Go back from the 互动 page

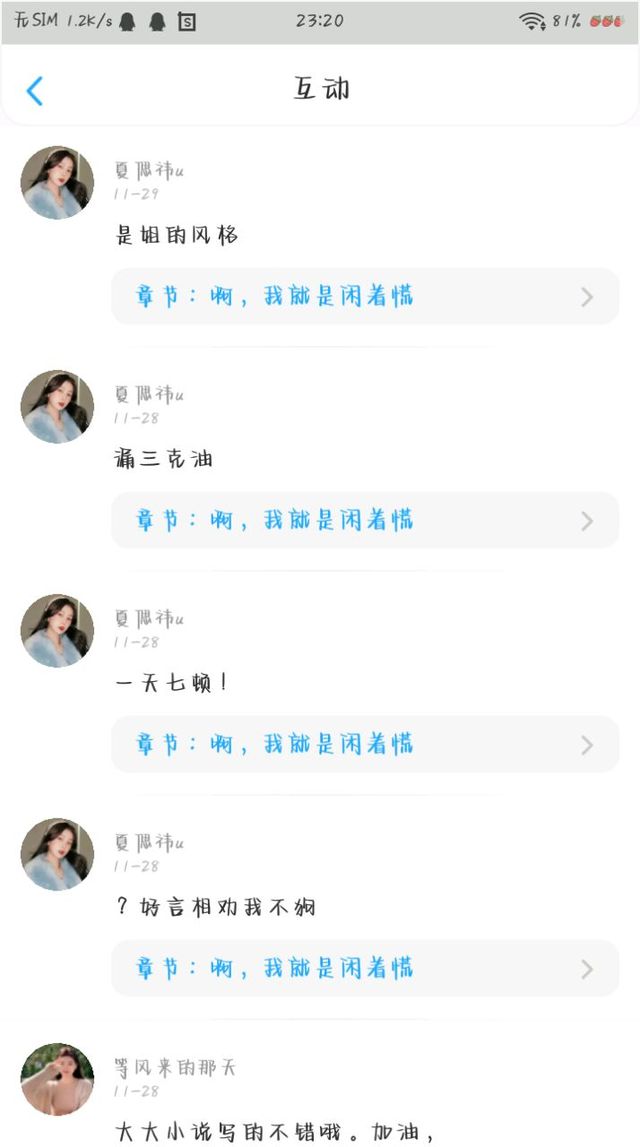click(x=35, y=90)
